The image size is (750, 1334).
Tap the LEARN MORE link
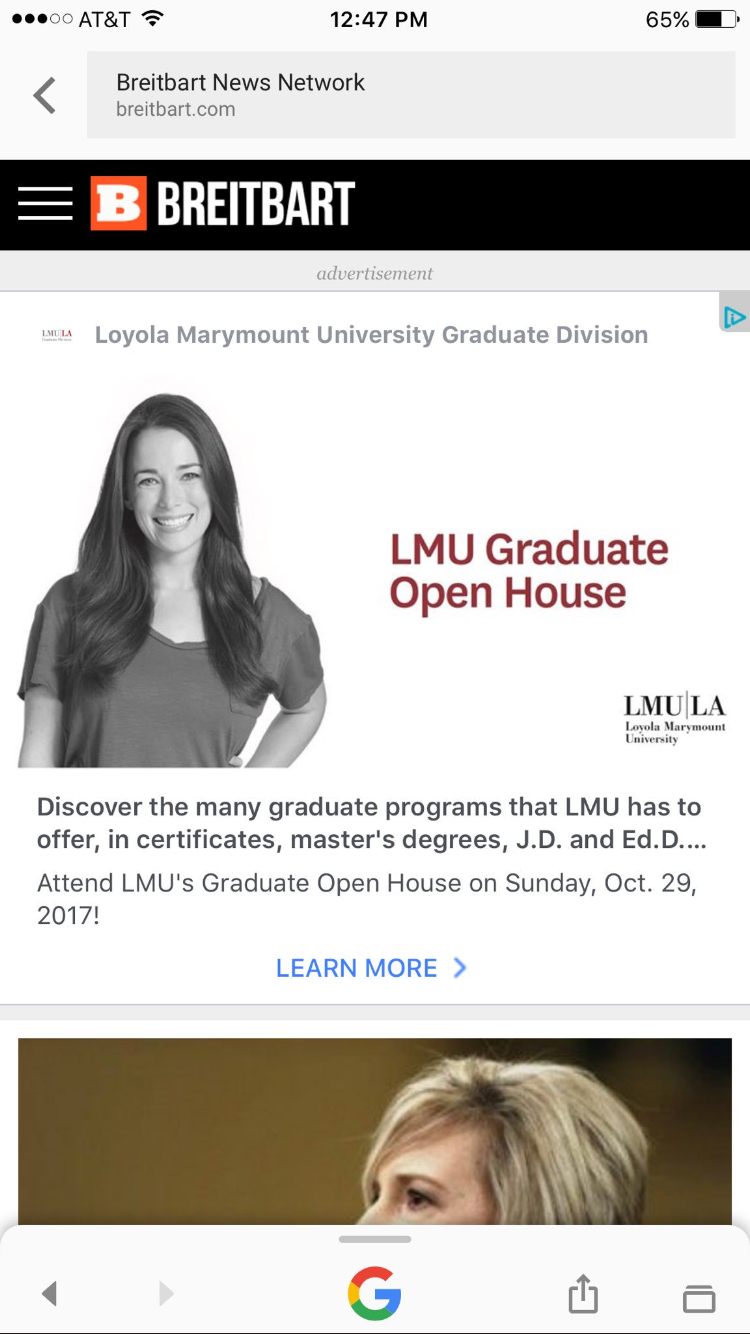[x=371, y=968]
